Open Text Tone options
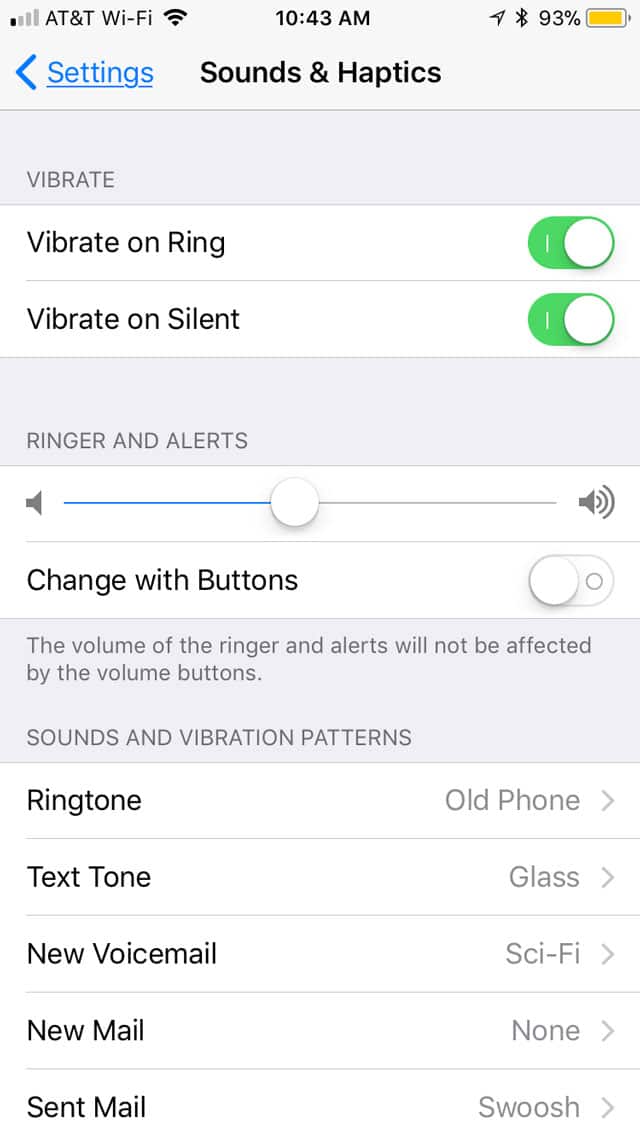640x1138 pixels. (x=320, y=877)
